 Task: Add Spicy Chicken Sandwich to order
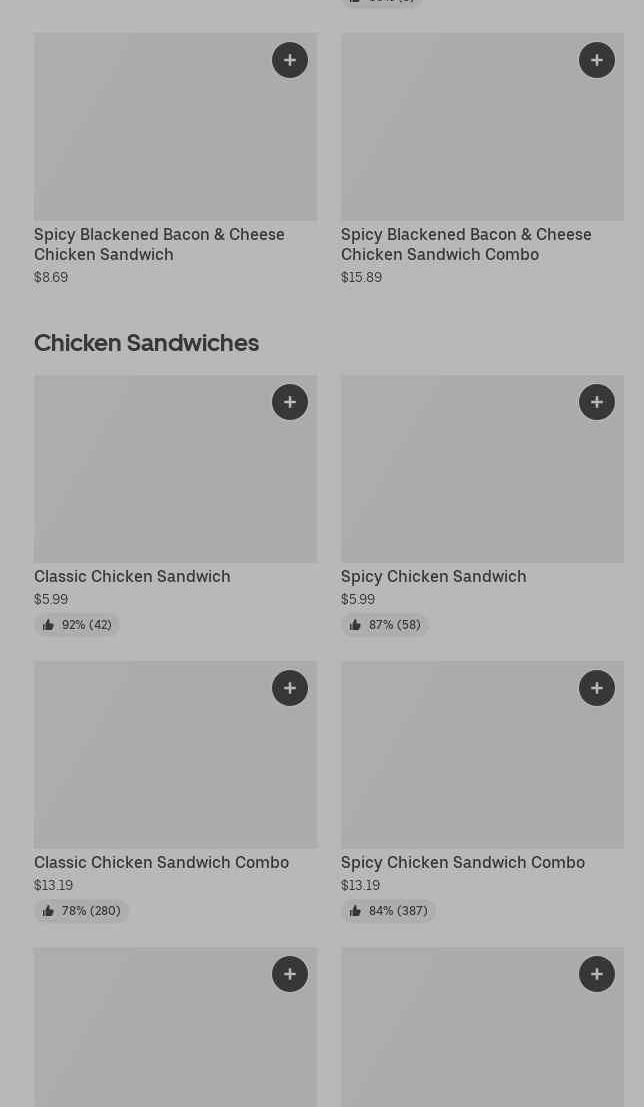[597, 402]
